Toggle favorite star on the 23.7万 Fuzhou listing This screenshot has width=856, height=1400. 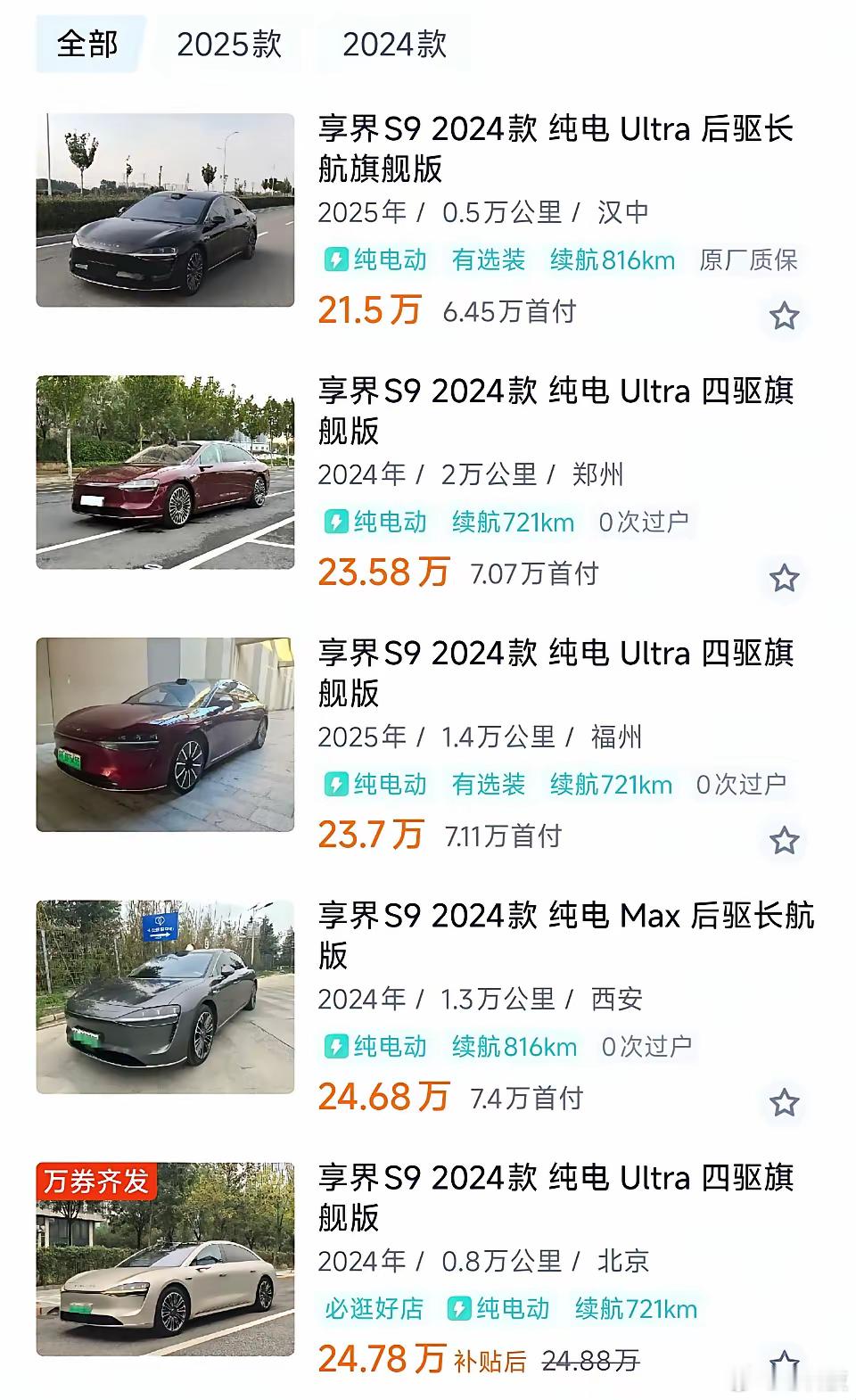click(x=784, y=838)
